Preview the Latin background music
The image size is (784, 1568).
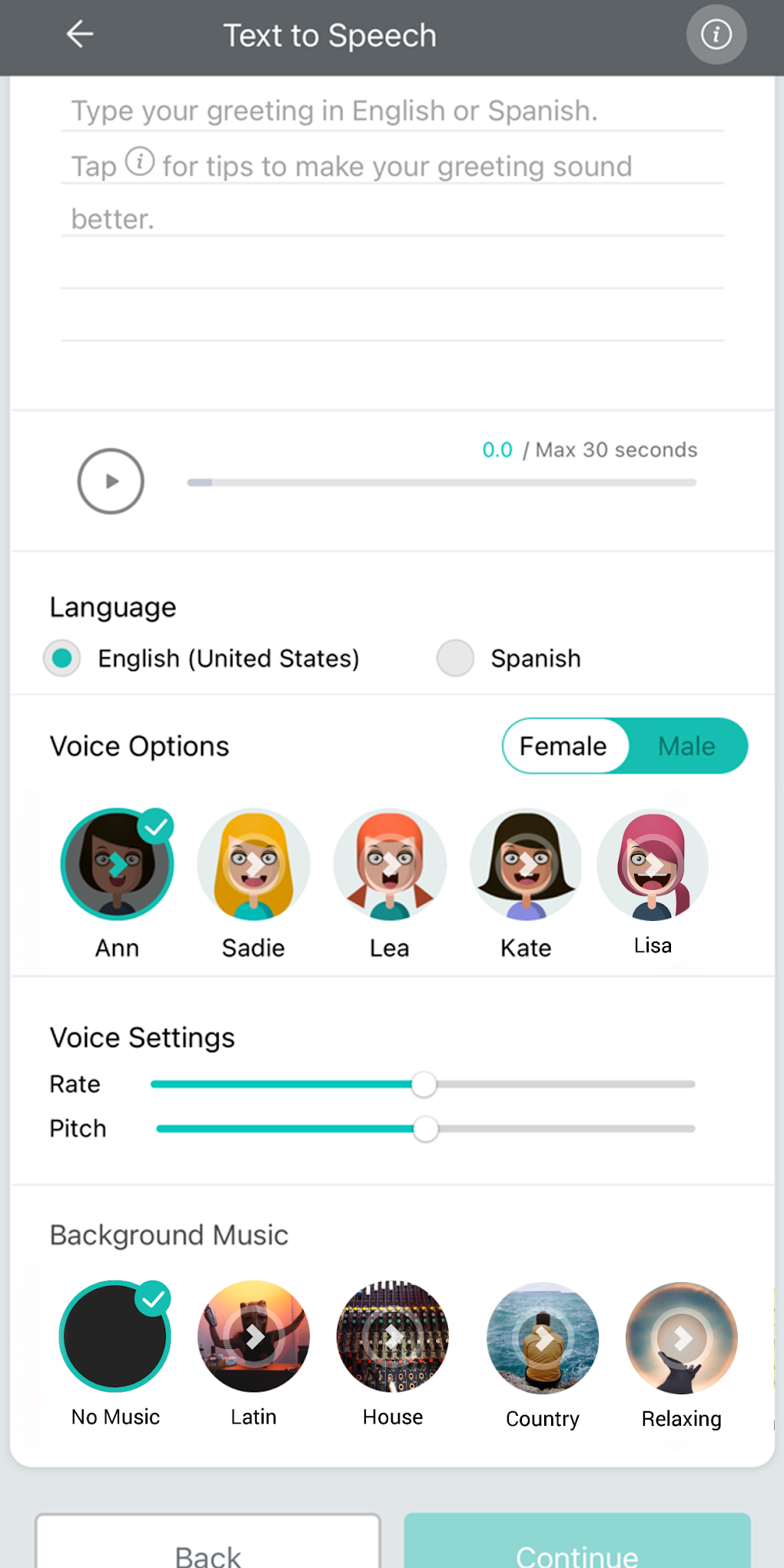[x=254, y=1337]
